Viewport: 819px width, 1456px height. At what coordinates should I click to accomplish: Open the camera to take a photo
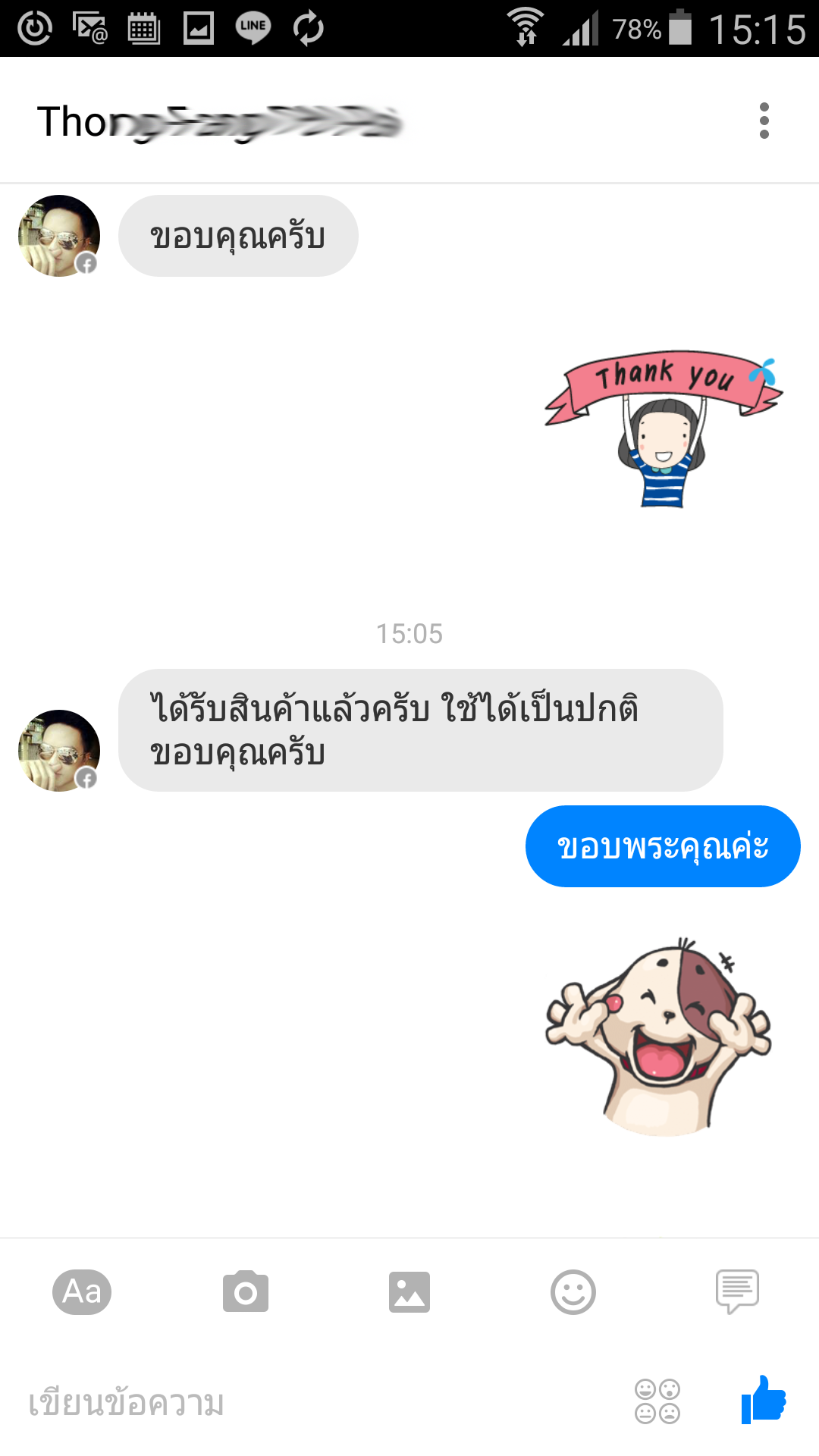[246, 1291]
